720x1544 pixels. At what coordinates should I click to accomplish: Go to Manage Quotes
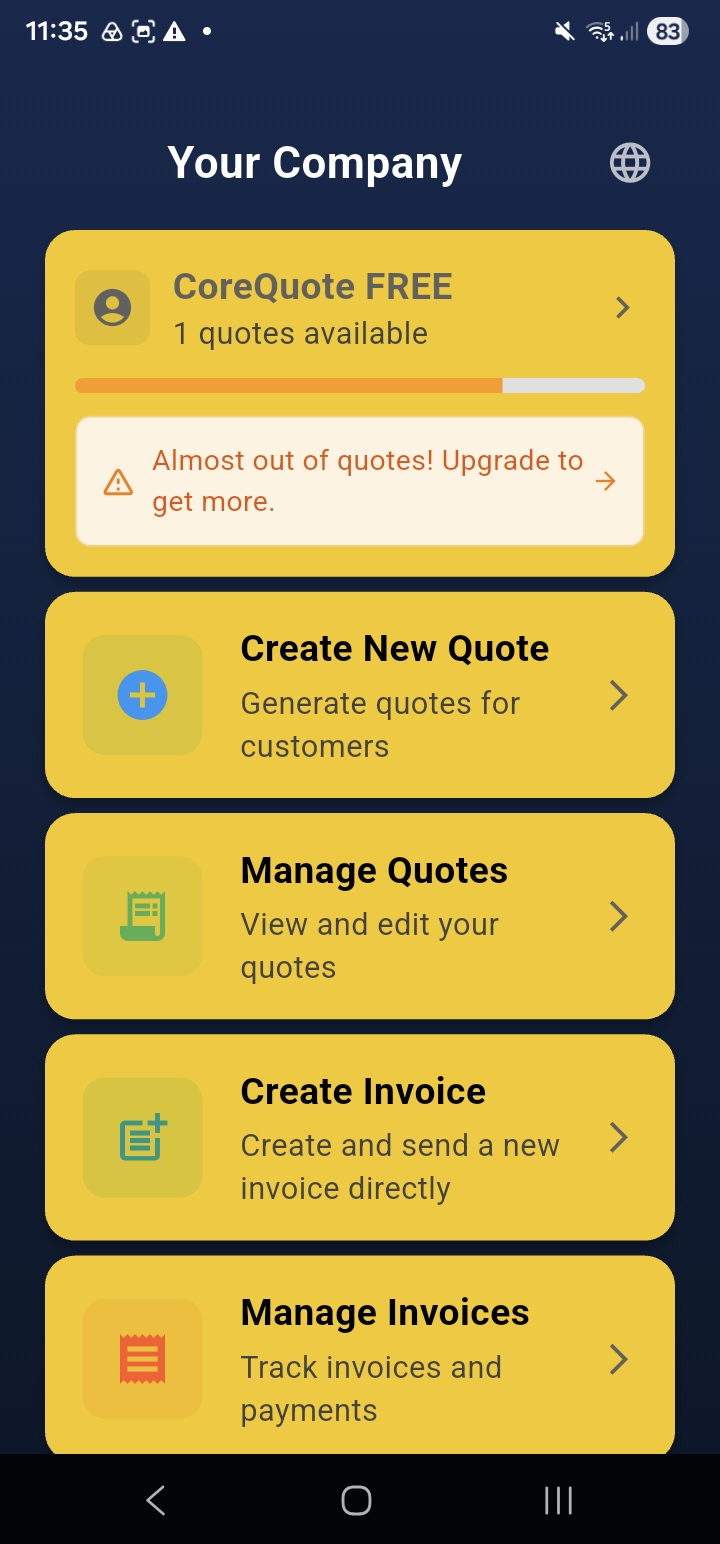(360, 916)
